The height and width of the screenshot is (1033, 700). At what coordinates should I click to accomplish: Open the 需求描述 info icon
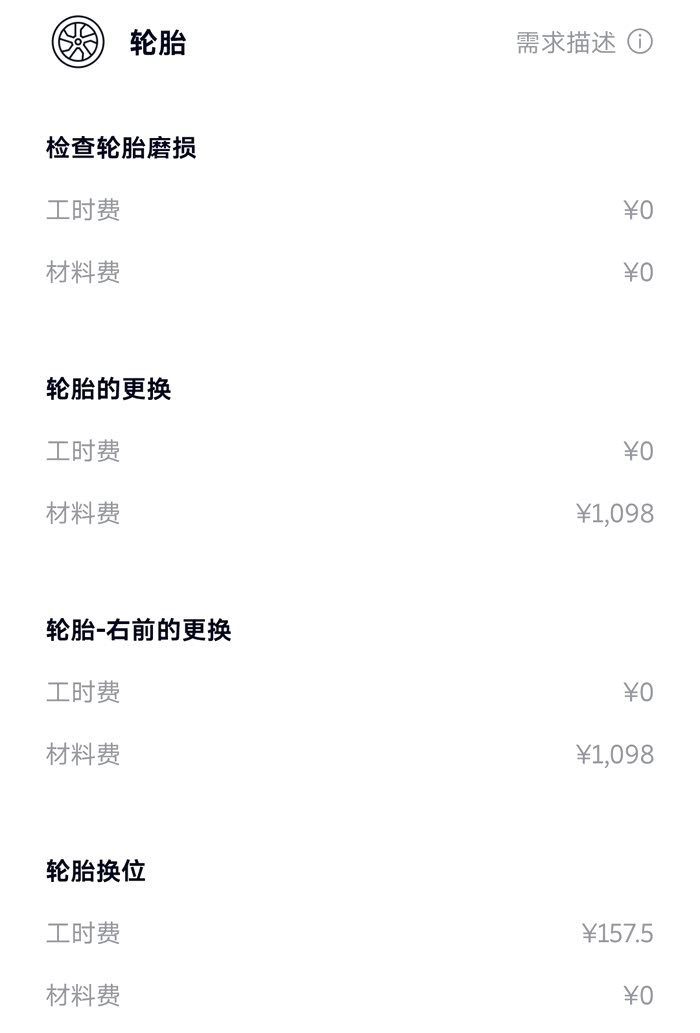pos(640,42)
